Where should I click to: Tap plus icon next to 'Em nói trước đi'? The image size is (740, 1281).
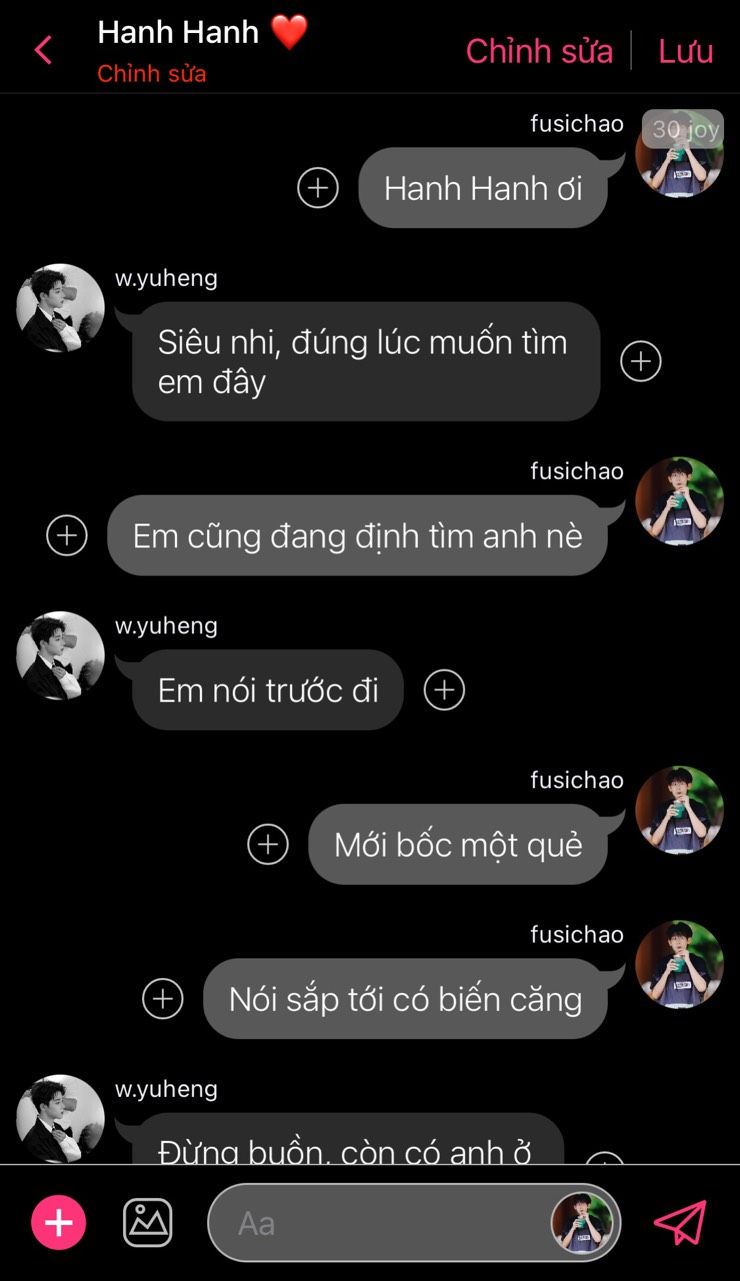[444, 690]
